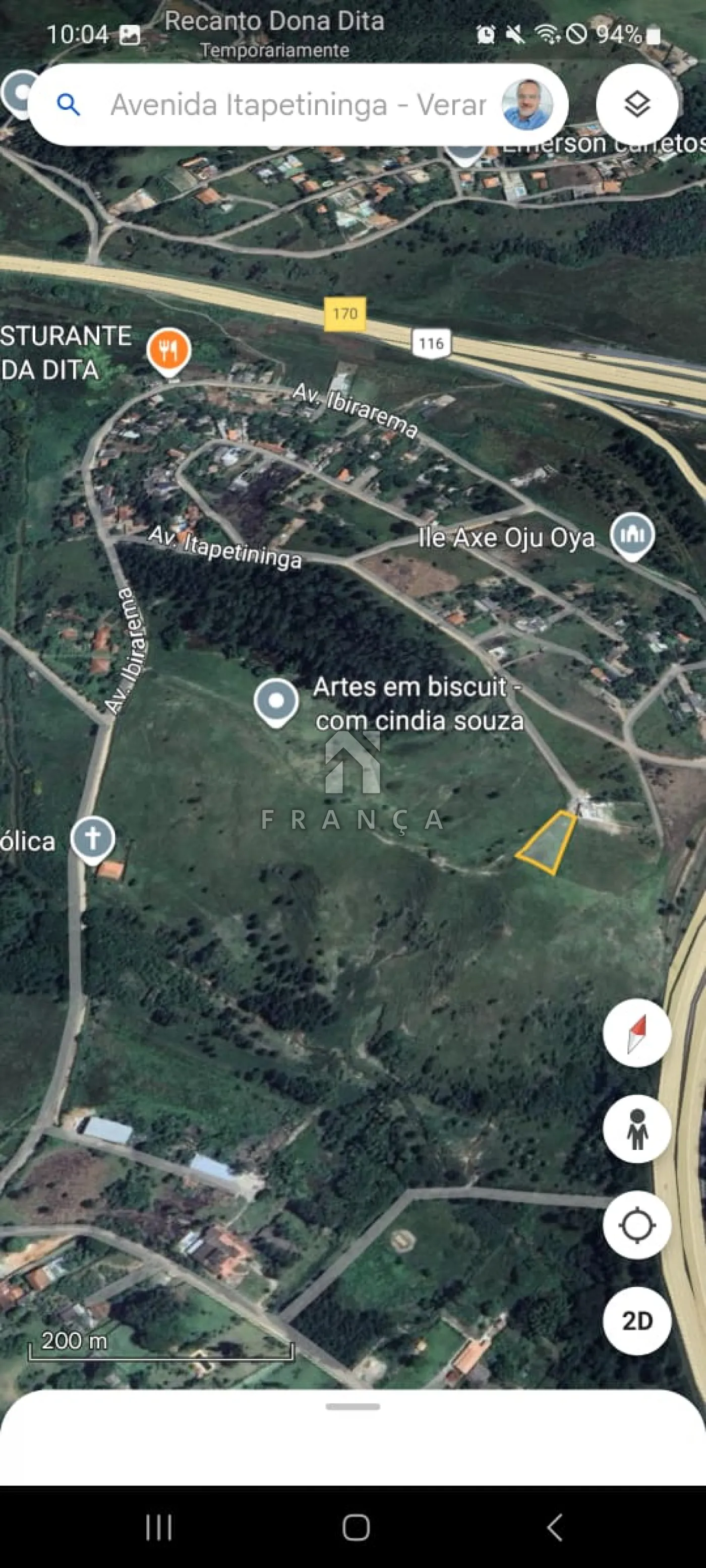Open Street View with the pegman button
The image size is (706, 1568).
tap(636, 1129)
